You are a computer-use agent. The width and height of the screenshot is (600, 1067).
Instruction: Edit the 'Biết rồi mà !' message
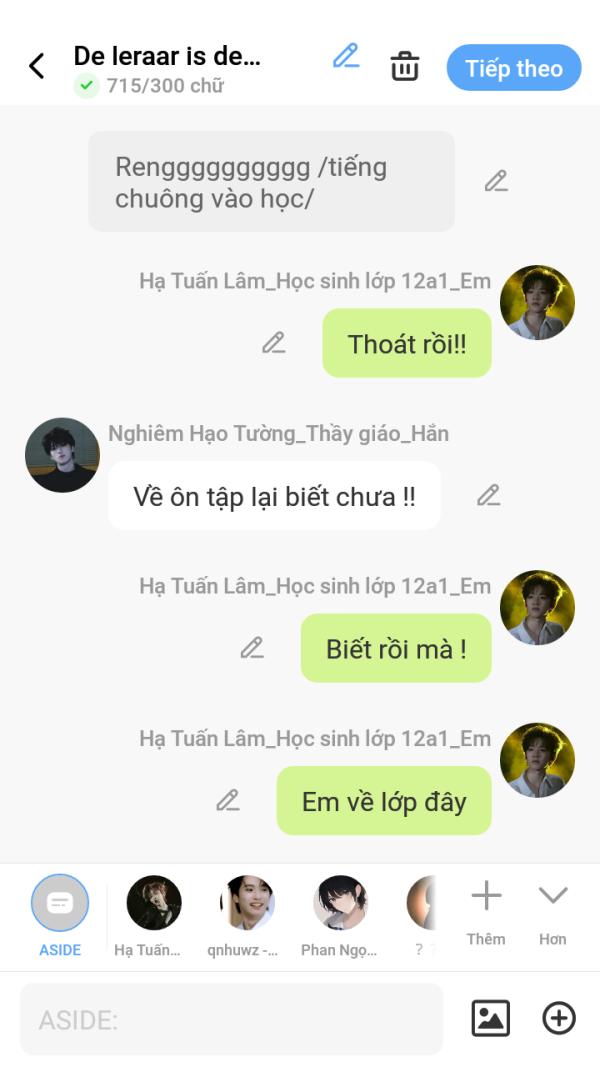(x=252, y=648)
